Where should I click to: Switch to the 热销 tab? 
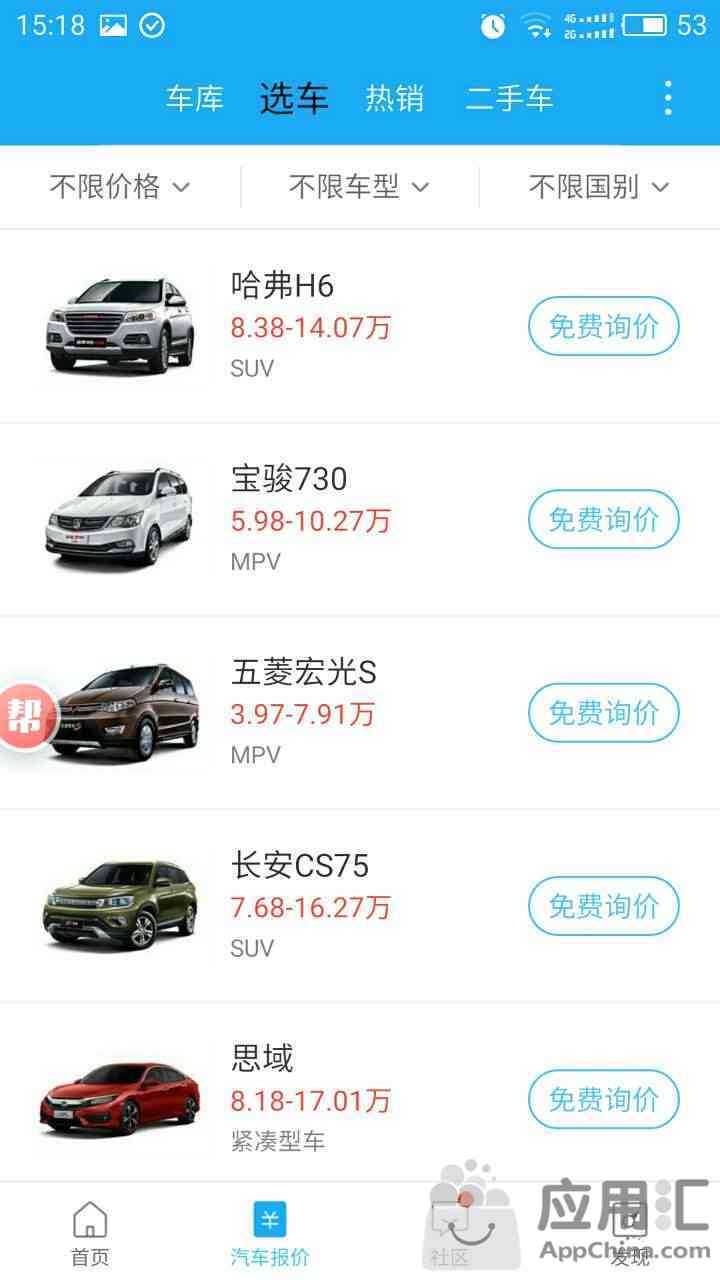(x=394, y=98)
